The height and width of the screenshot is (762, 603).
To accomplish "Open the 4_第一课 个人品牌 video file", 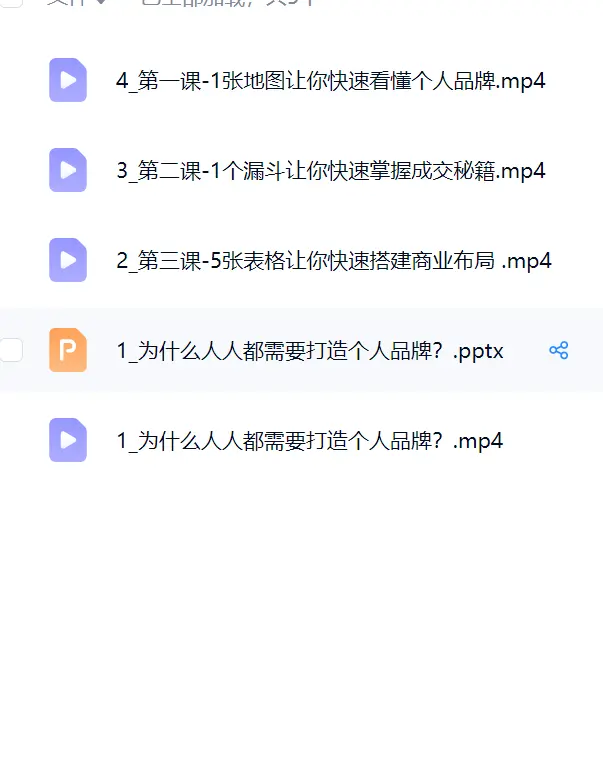I will pyautogui.click(x=330, y=81).
